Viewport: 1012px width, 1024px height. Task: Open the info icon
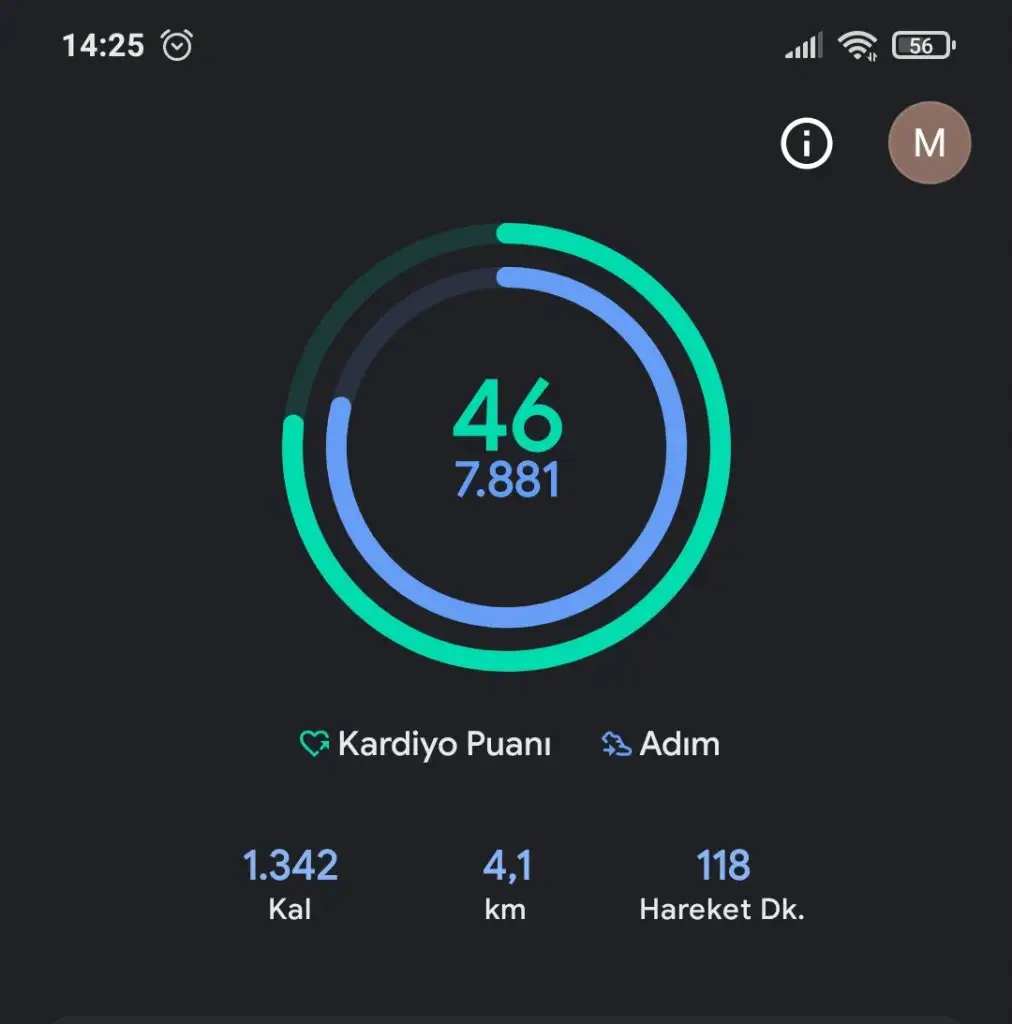coord(806,145)
